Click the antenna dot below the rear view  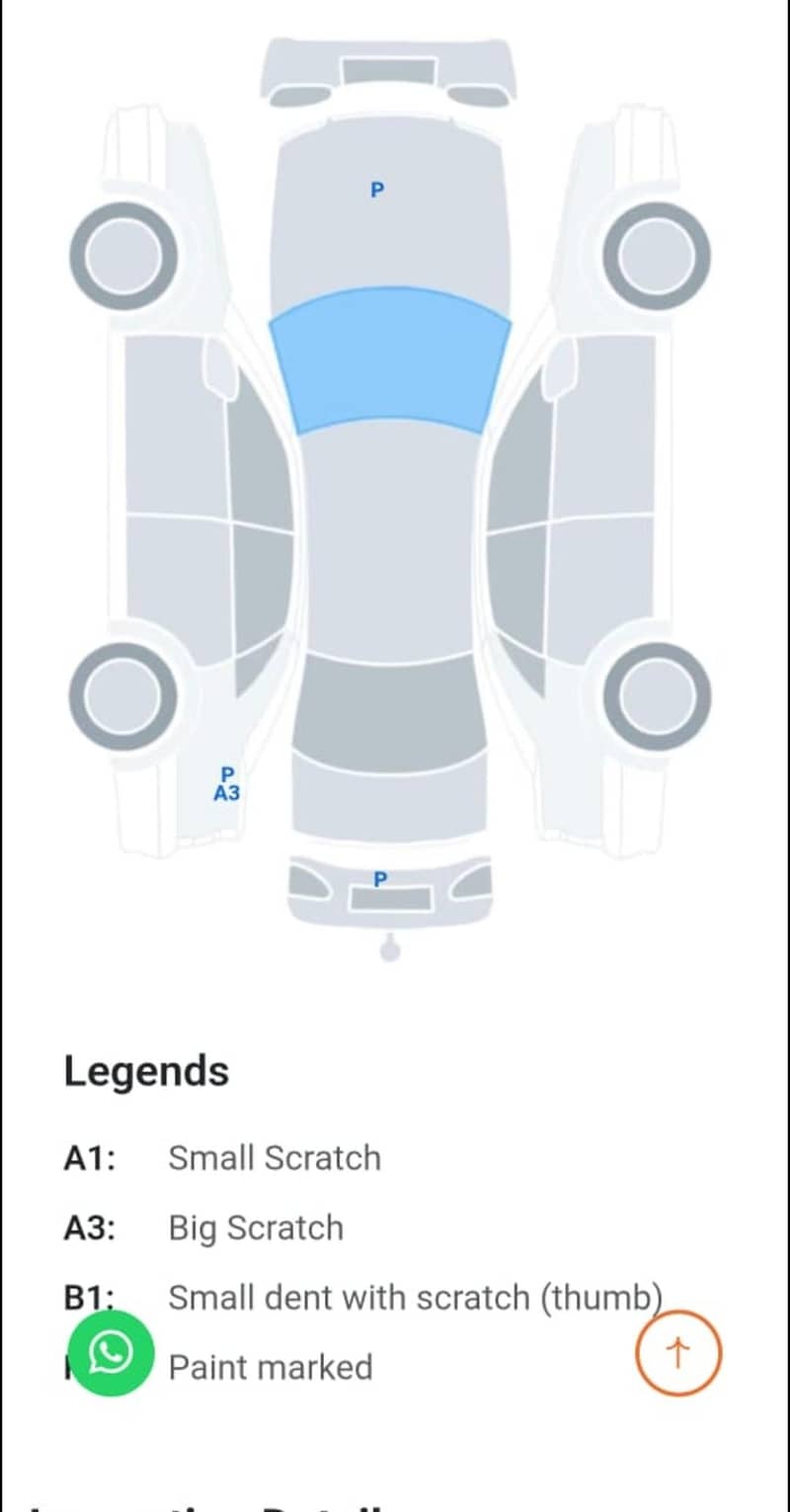[387, 950]
